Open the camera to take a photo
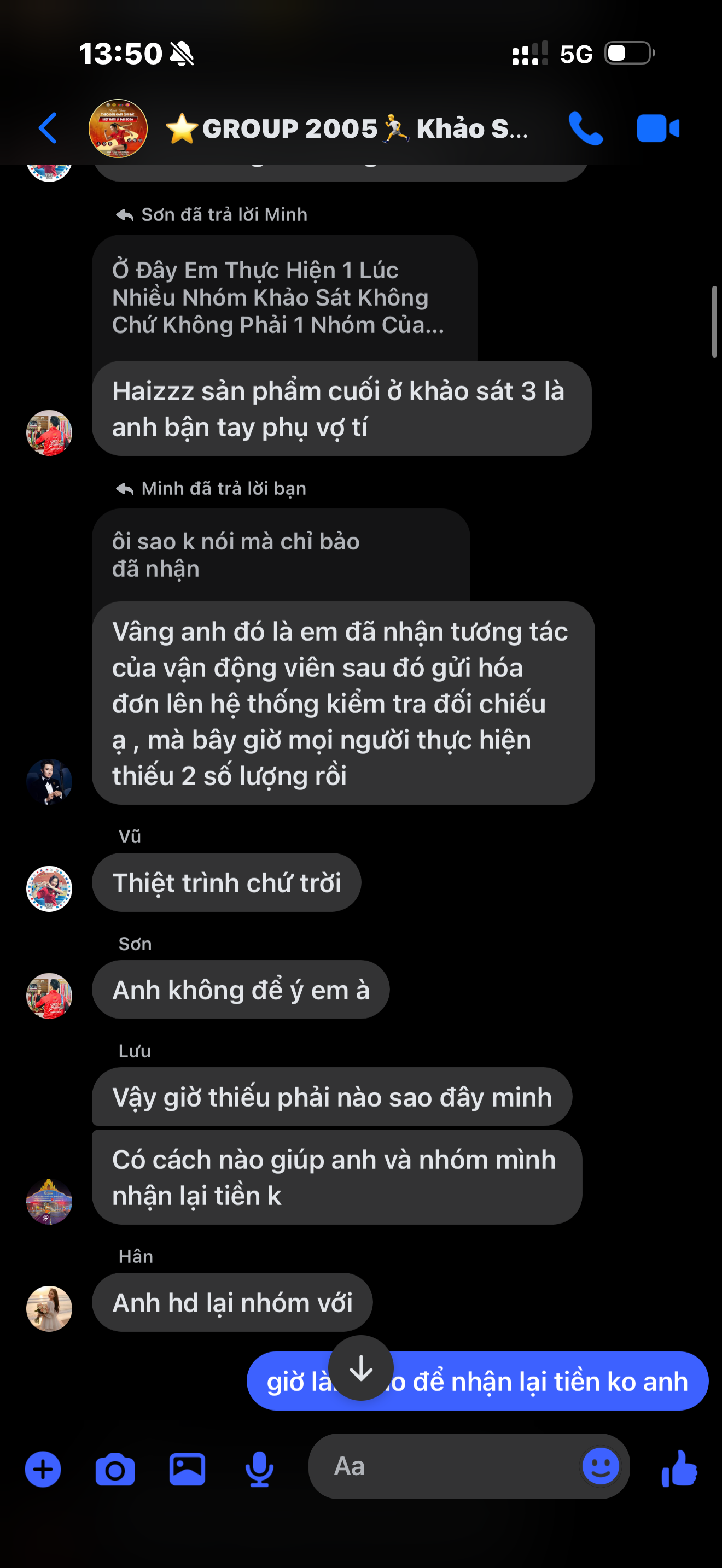This screenshot has height=1568, width=722. 115,1470
